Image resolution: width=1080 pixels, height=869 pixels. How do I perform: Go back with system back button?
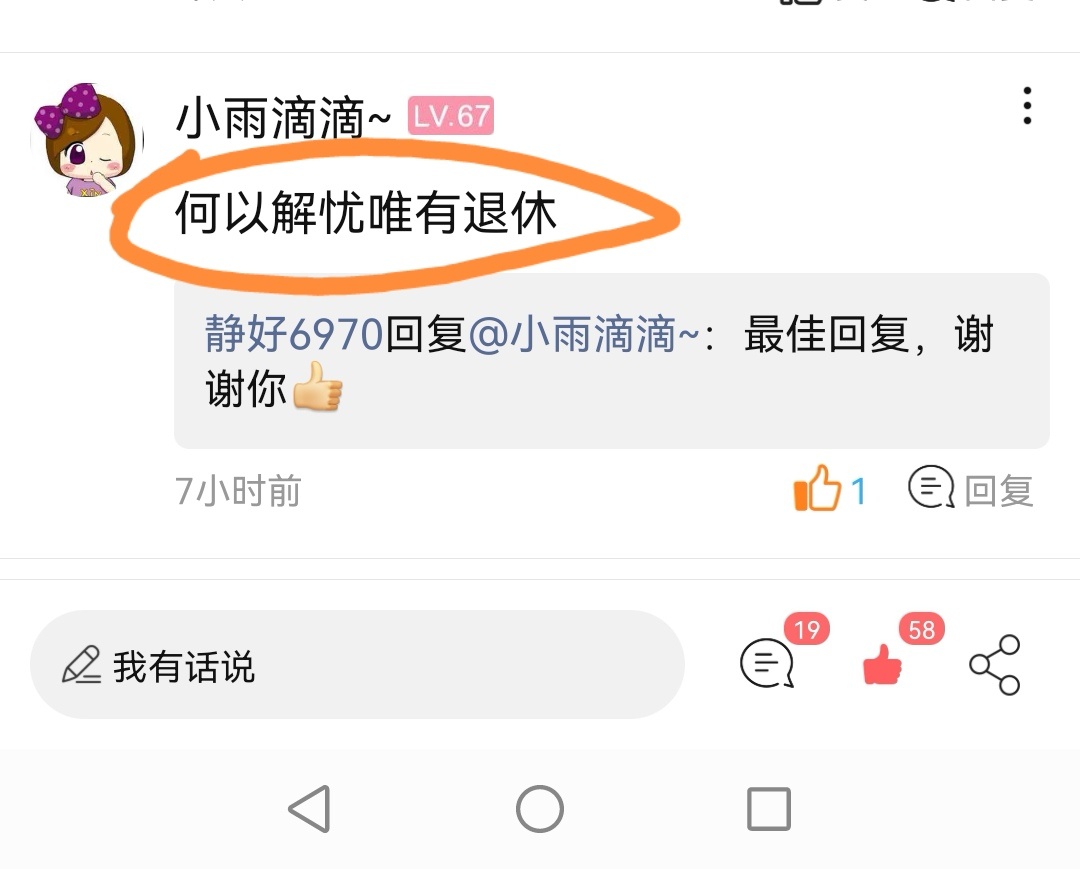tap(310, 809)
